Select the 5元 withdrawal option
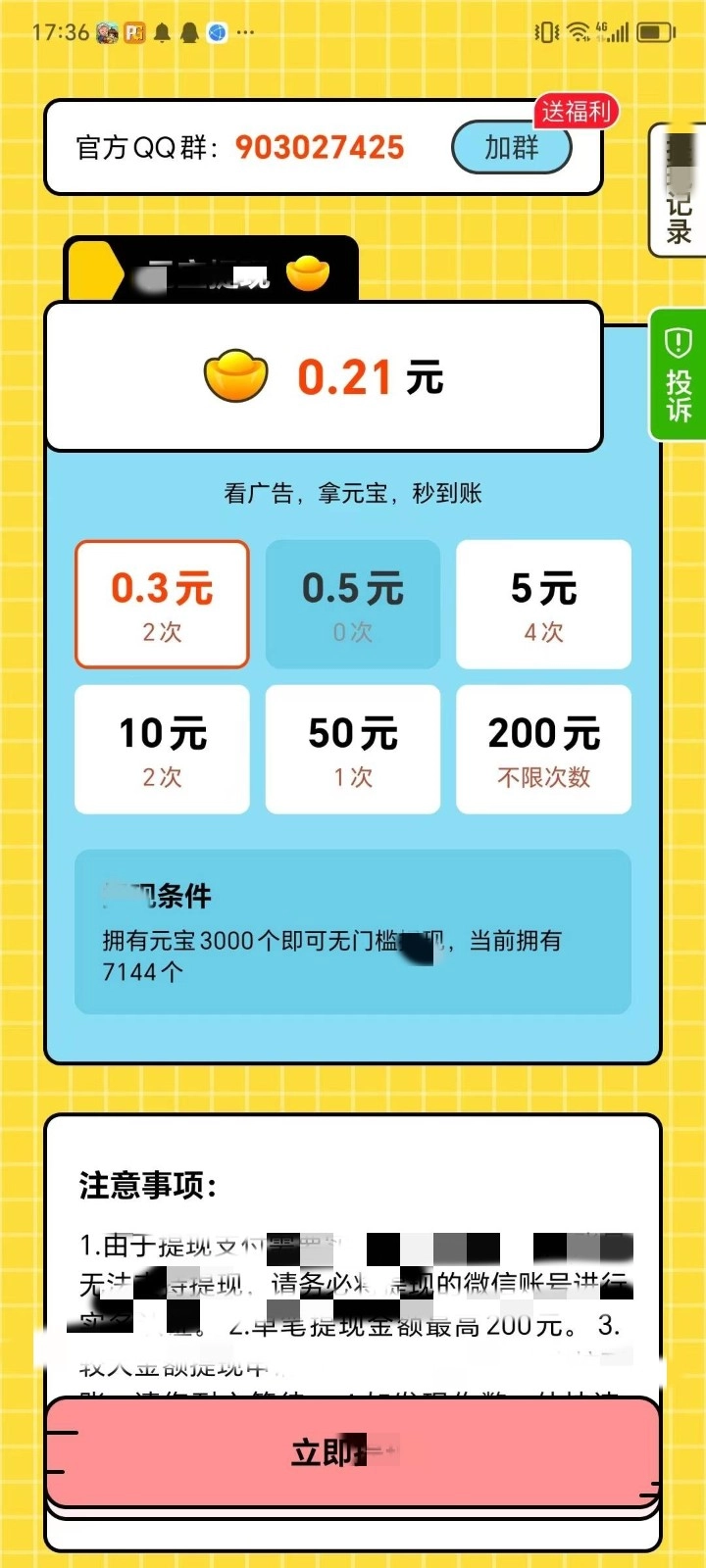 click(x=543, y=603)
